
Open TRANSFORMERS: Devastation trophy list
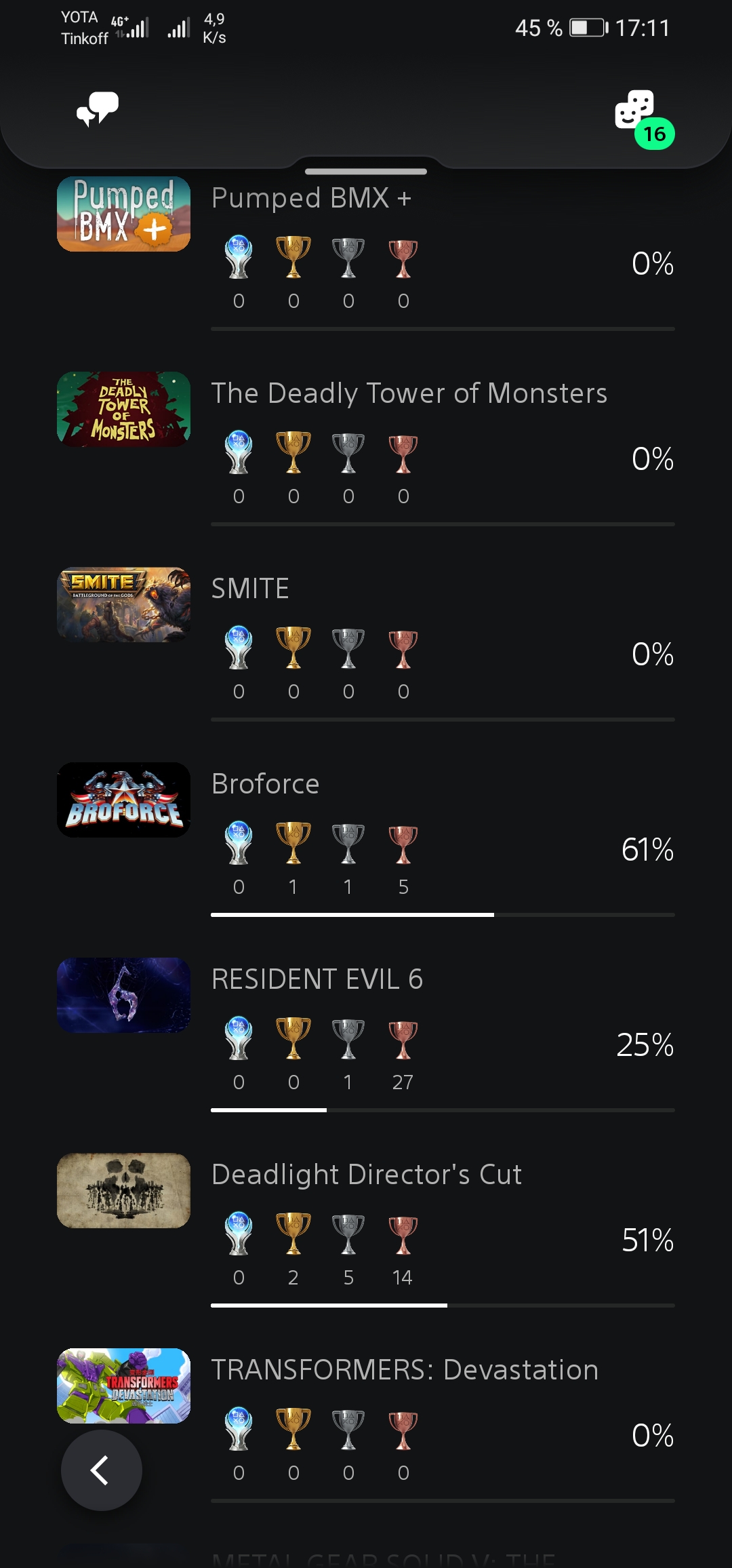(366, 1425)
